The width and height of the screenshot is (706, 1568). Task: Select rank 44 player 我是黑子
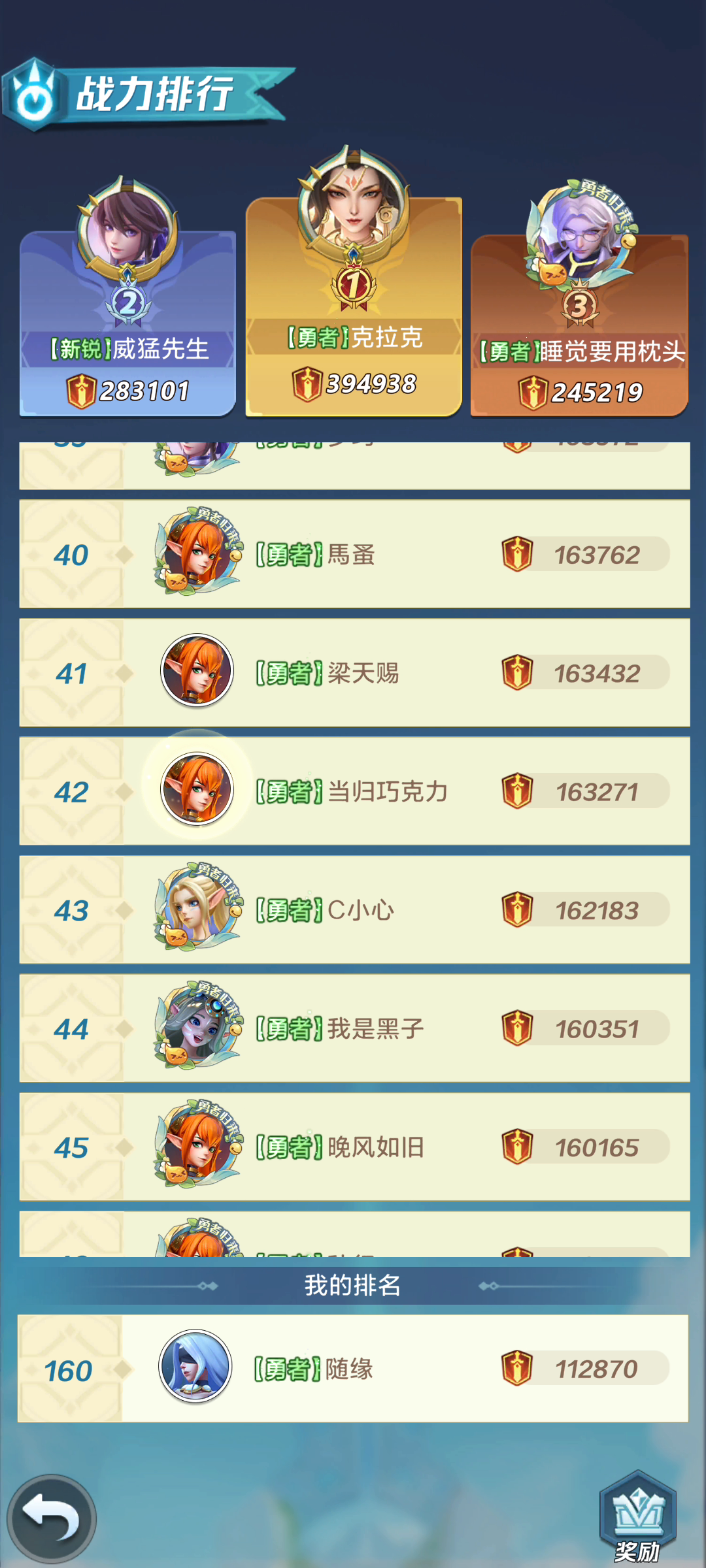[x=354, y=1028]
